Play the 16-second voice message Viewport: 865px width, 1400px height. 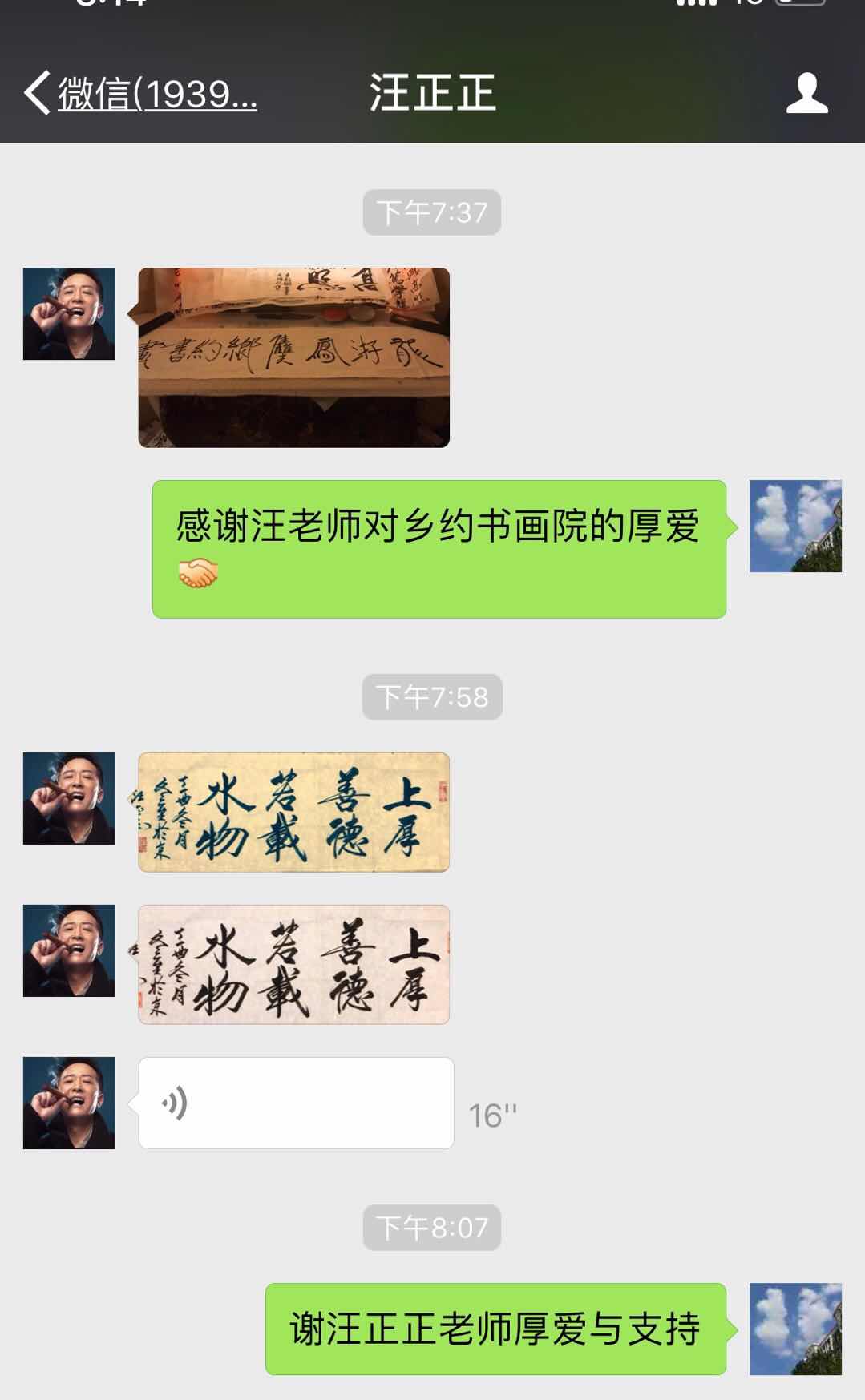coord(296,1103)
